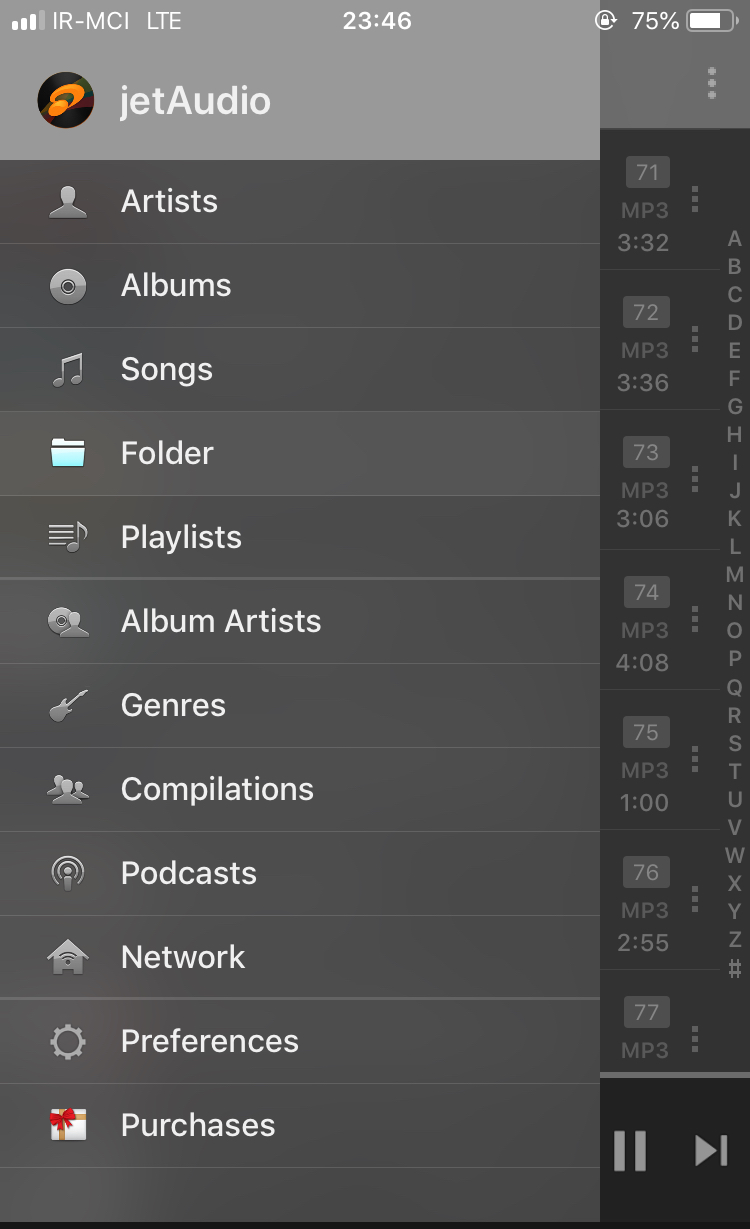Select Folder in the drawer
This screenshot has width=750, height=1229.
click(x=300, y=454)
